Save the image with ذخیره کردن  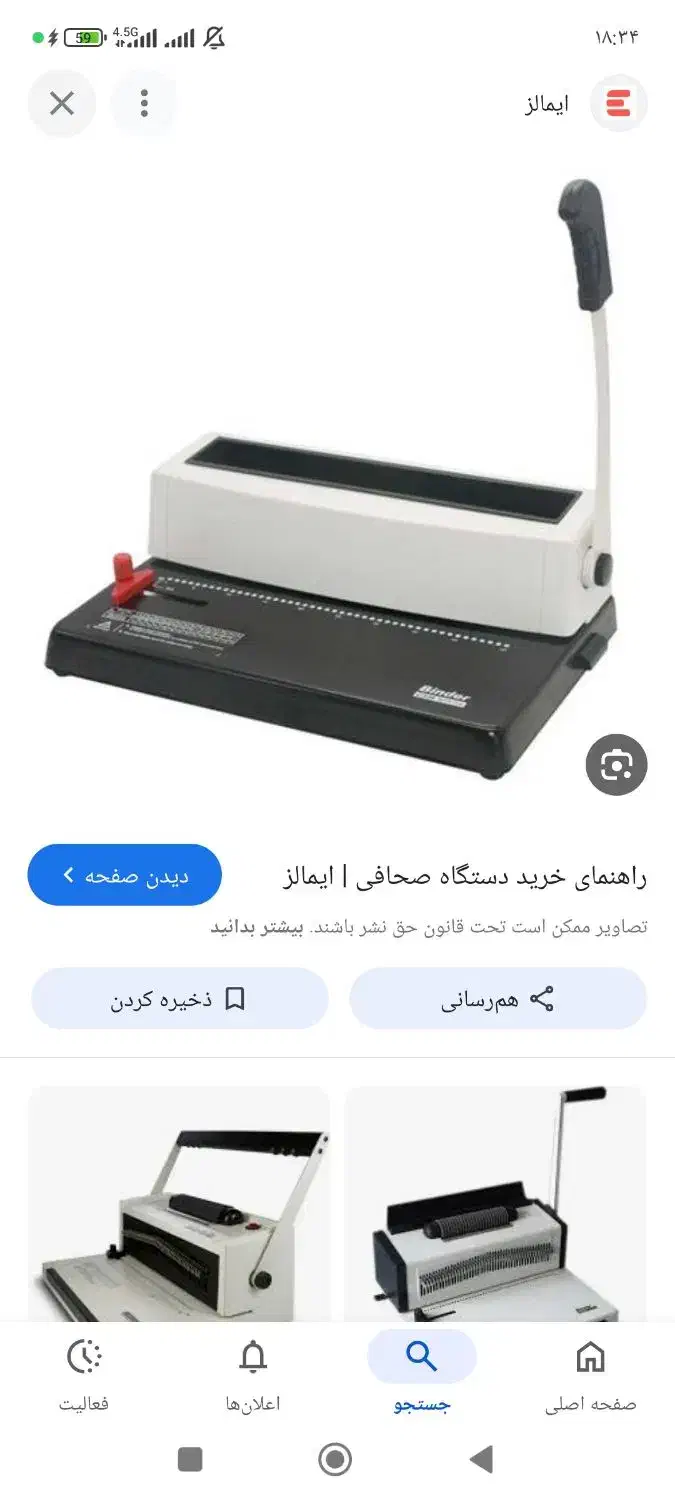(179, 999)
